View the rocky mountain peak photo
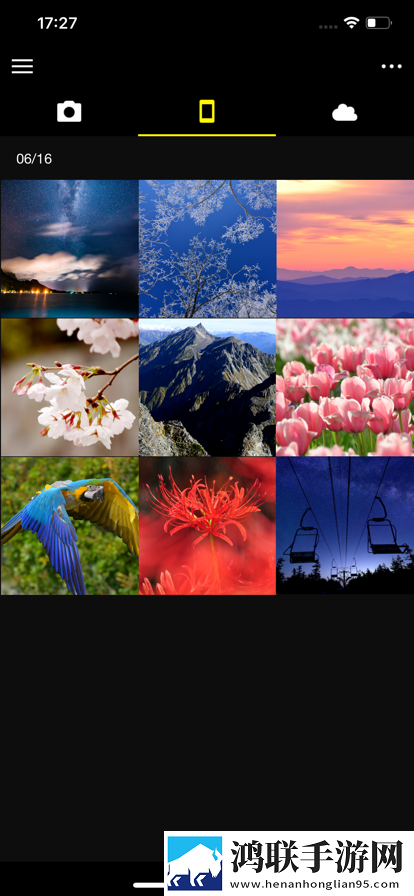The image size is (414, 896). coord(208,387)
